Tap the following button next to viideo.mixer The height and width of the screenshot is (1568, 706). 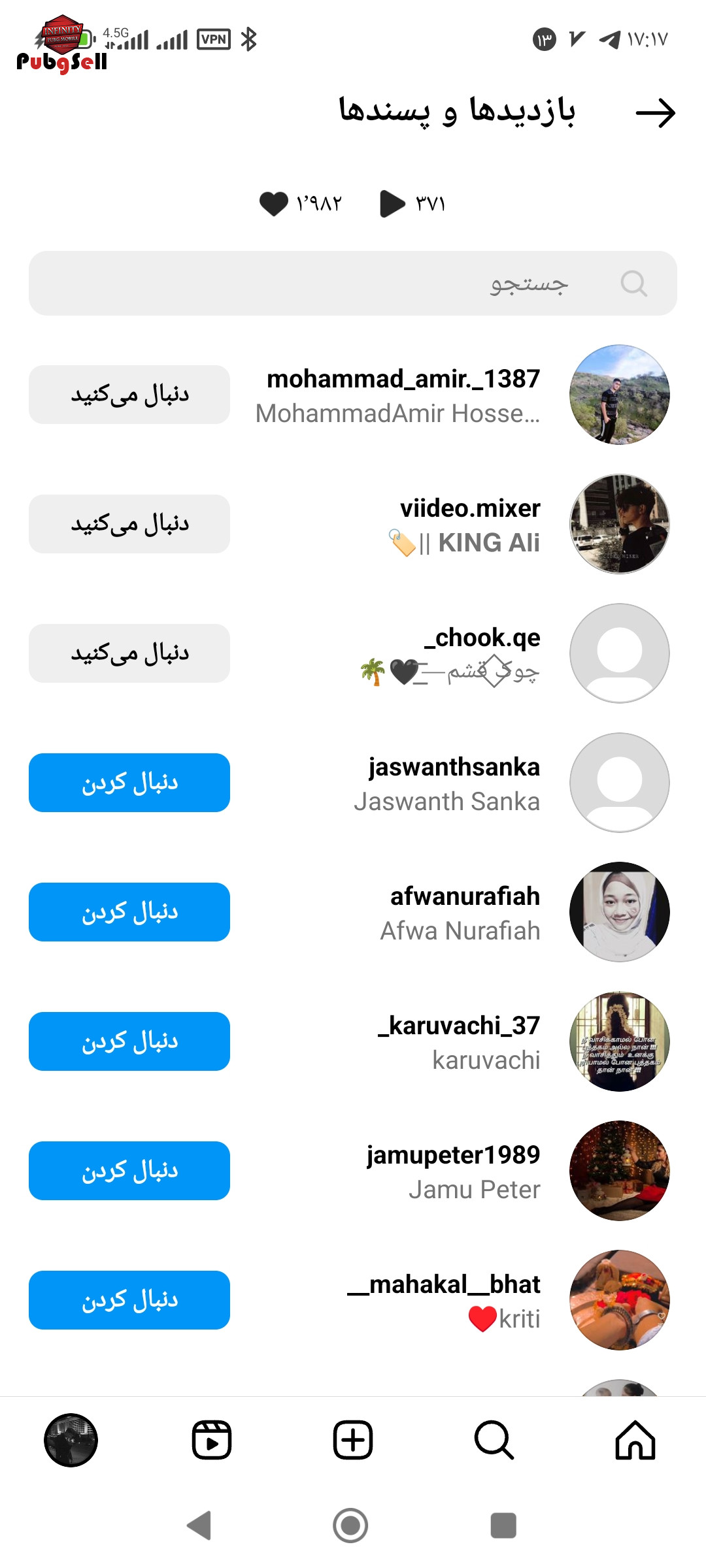(x=129, y=524)
